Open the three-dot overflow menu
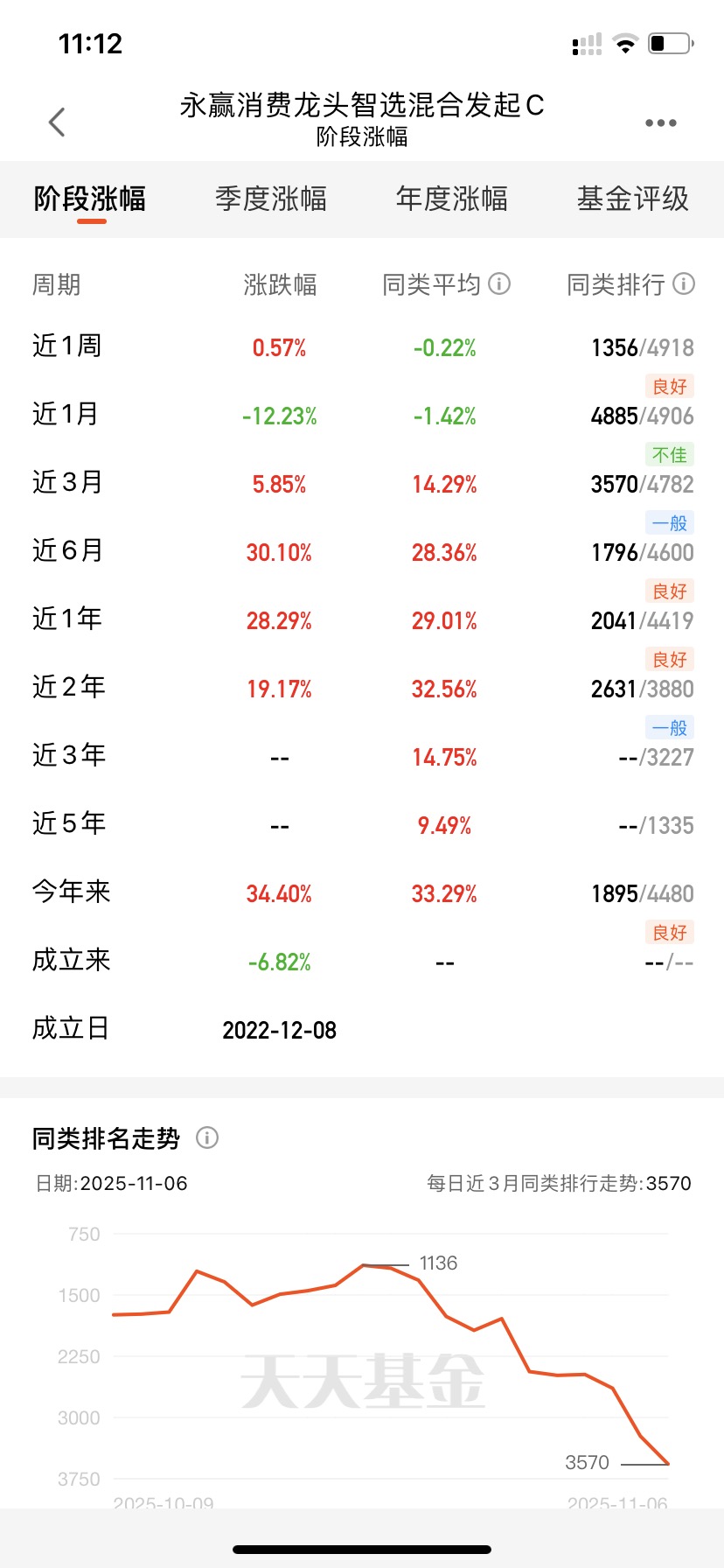This screenshot has width=724, height=1568. (x=660, y=123)
